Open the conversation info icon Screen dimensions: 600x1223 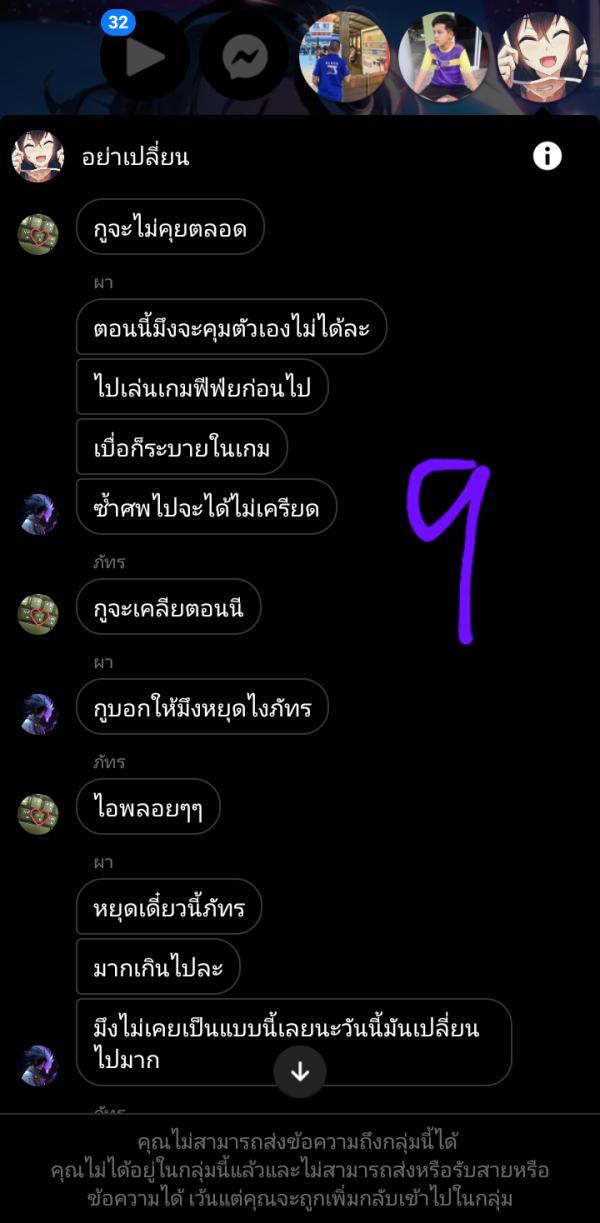pyautogui.click(x=547, y=156)
